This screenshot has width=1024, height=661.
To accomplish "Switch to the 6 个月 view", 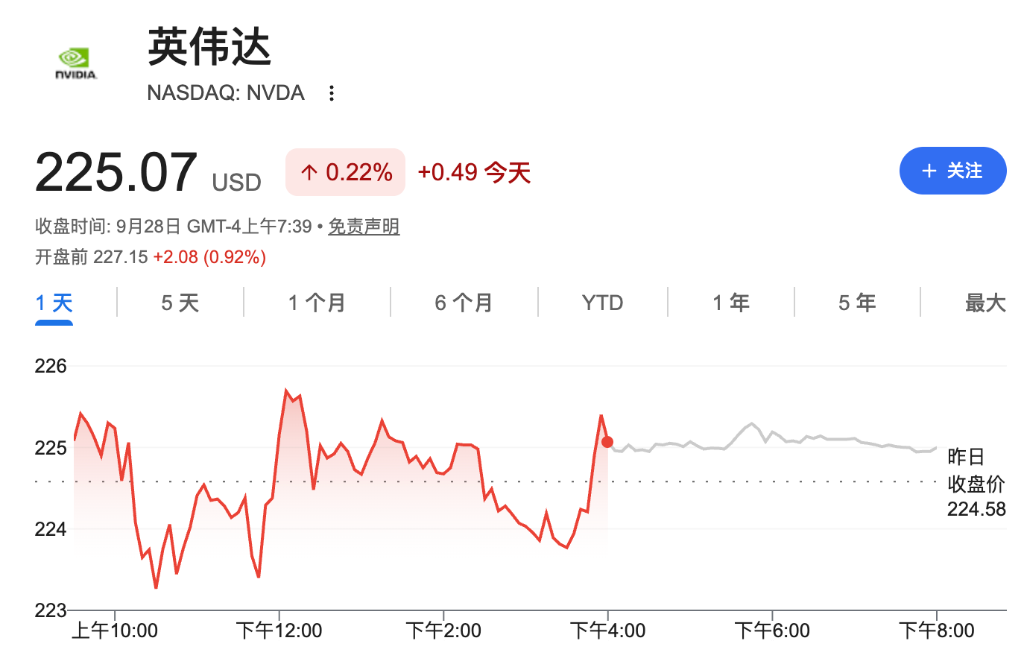I will (x=464, y=303).
